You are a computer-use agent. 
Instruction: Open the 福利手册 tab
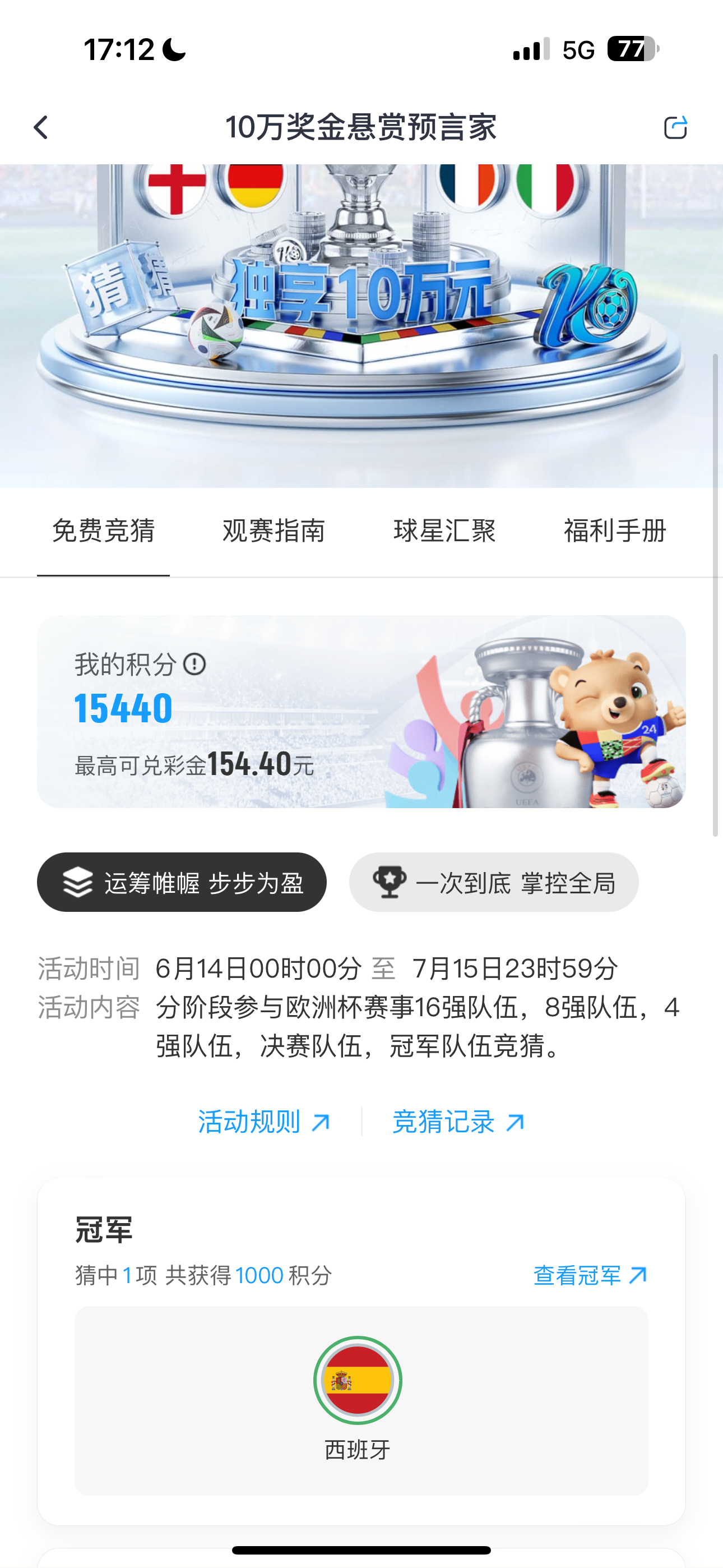[x=615, y=532]
